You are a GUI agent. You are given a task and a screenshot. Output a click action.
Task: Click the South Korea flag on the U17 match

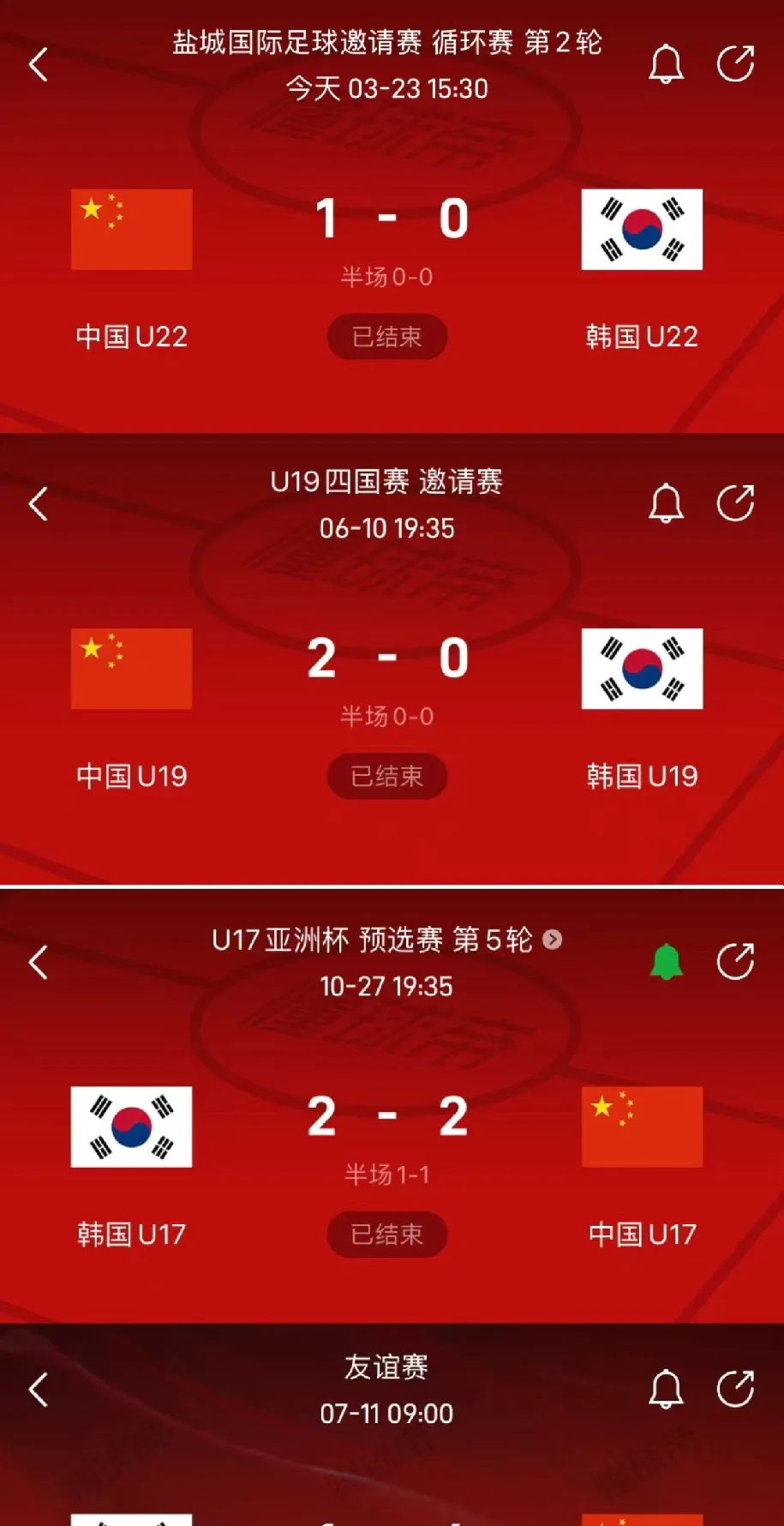(130, 1126)
